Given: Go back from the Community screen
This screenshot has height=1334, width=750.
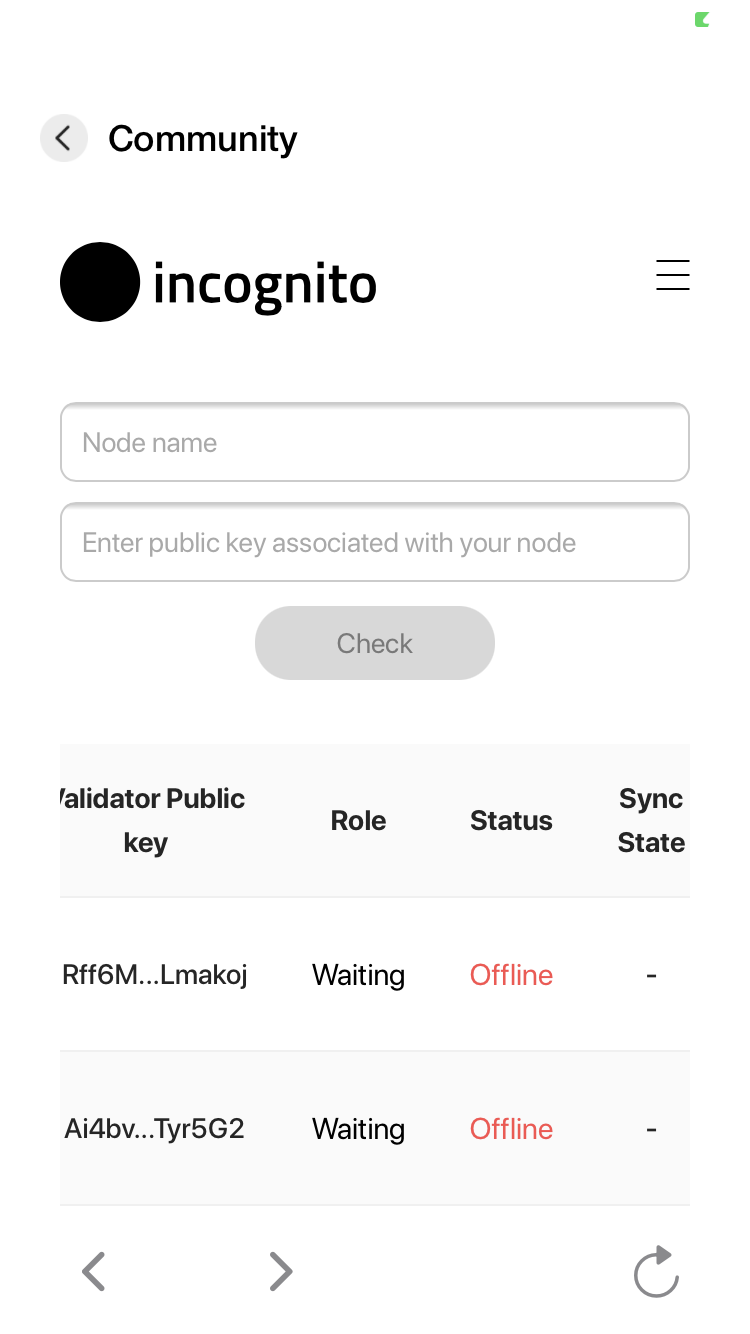Looking at the screenshot, I should (64, 138).
